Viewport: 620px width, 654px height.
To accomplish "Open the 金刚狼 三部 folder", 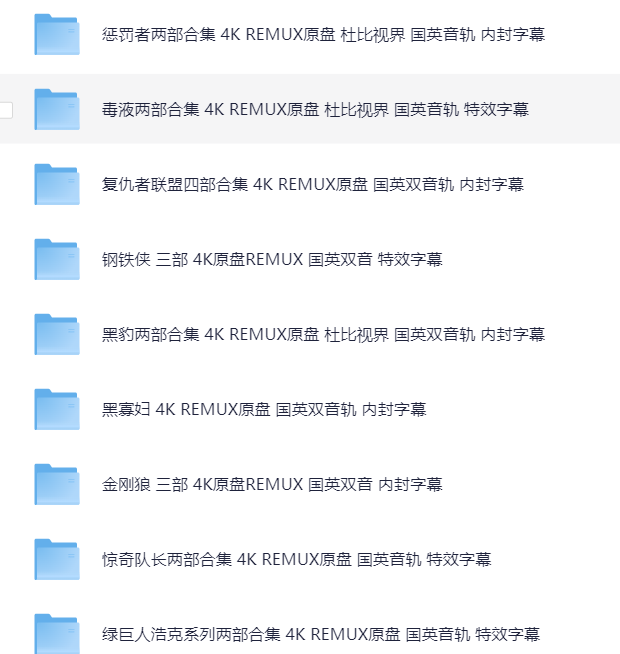I will 272,485.
